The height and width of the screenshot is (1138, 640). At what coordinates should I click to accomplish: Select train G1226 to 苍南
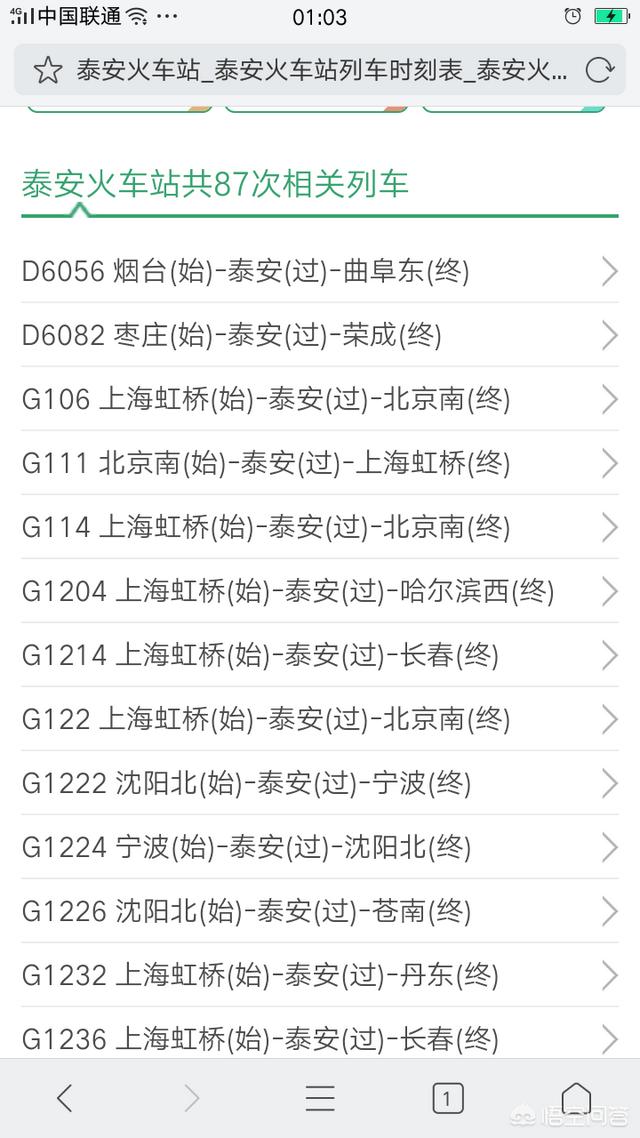tap(320, 911)
